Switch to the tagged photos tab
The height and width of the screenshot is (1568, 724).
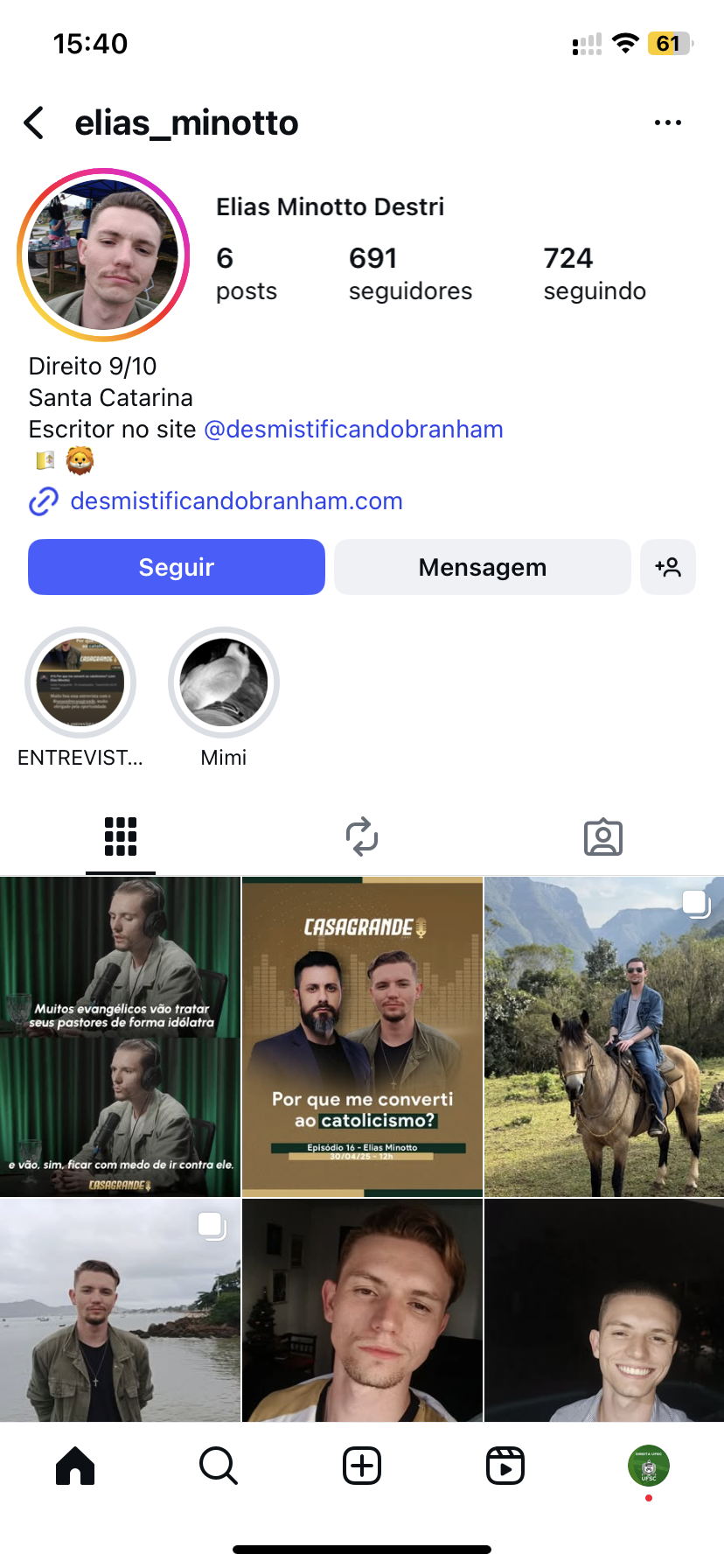602,836
